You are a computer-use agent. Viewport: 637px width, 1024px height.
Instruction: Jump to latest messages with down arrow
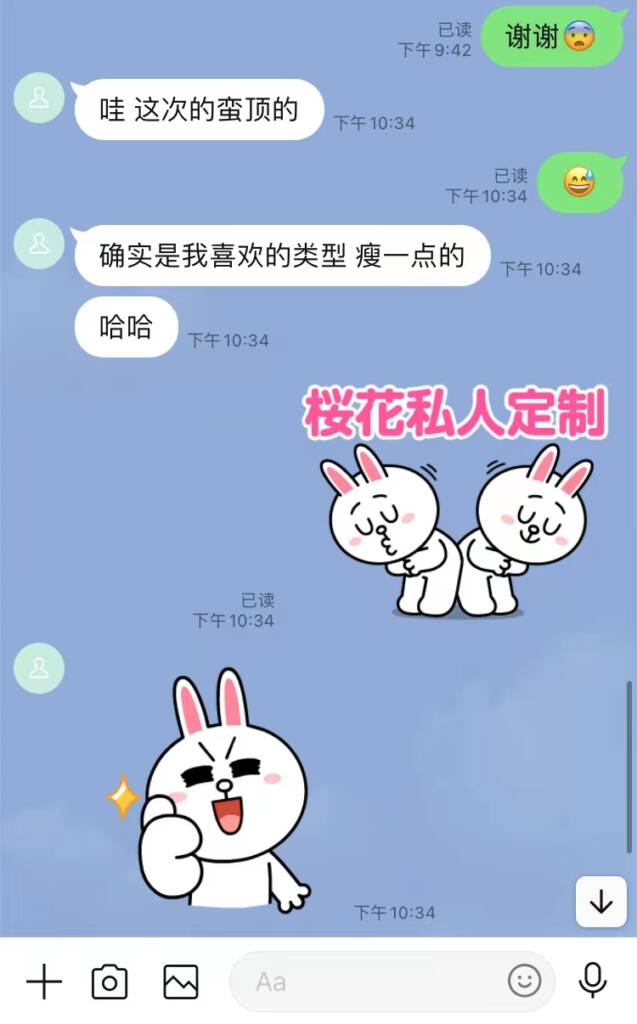pos(601,902)
